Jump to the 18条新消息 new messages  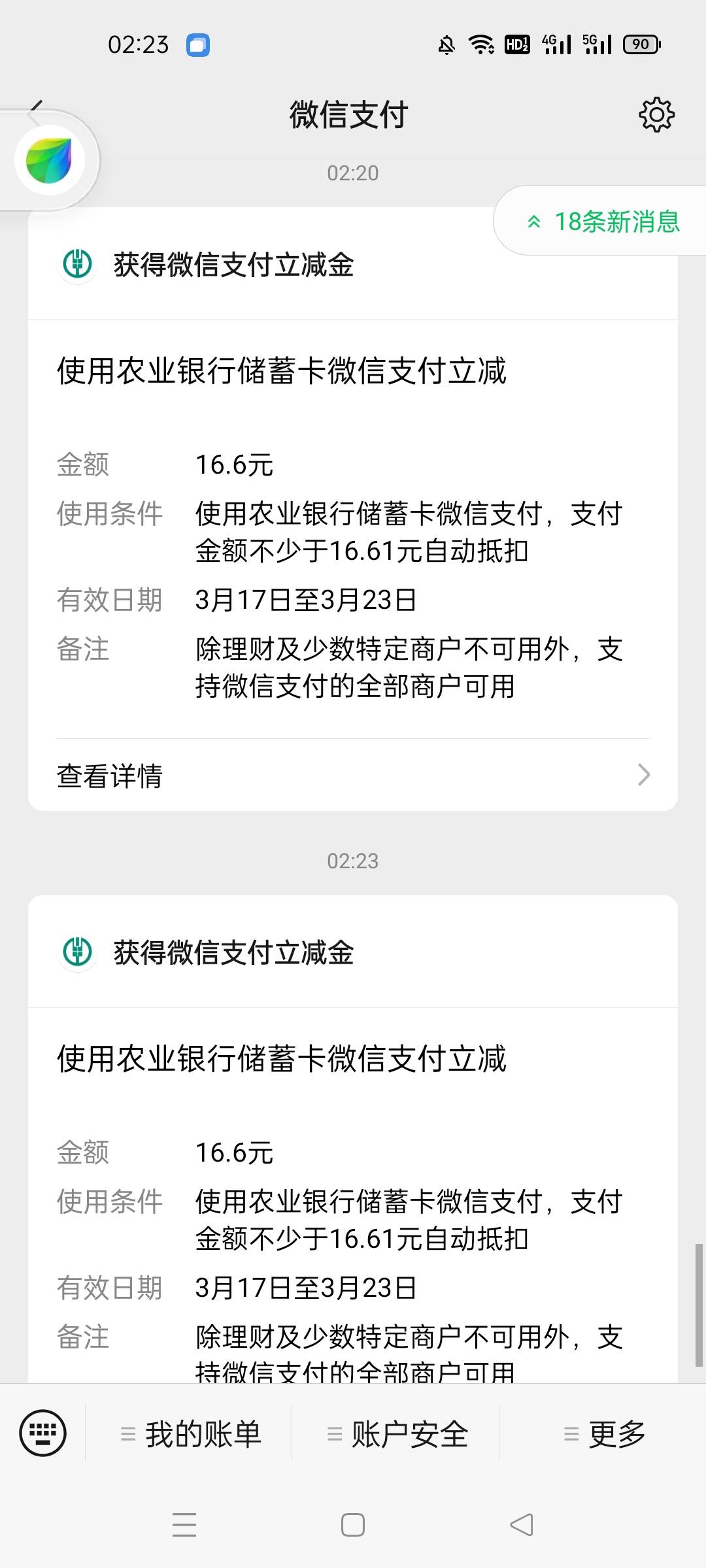click(x=601, y=221)
